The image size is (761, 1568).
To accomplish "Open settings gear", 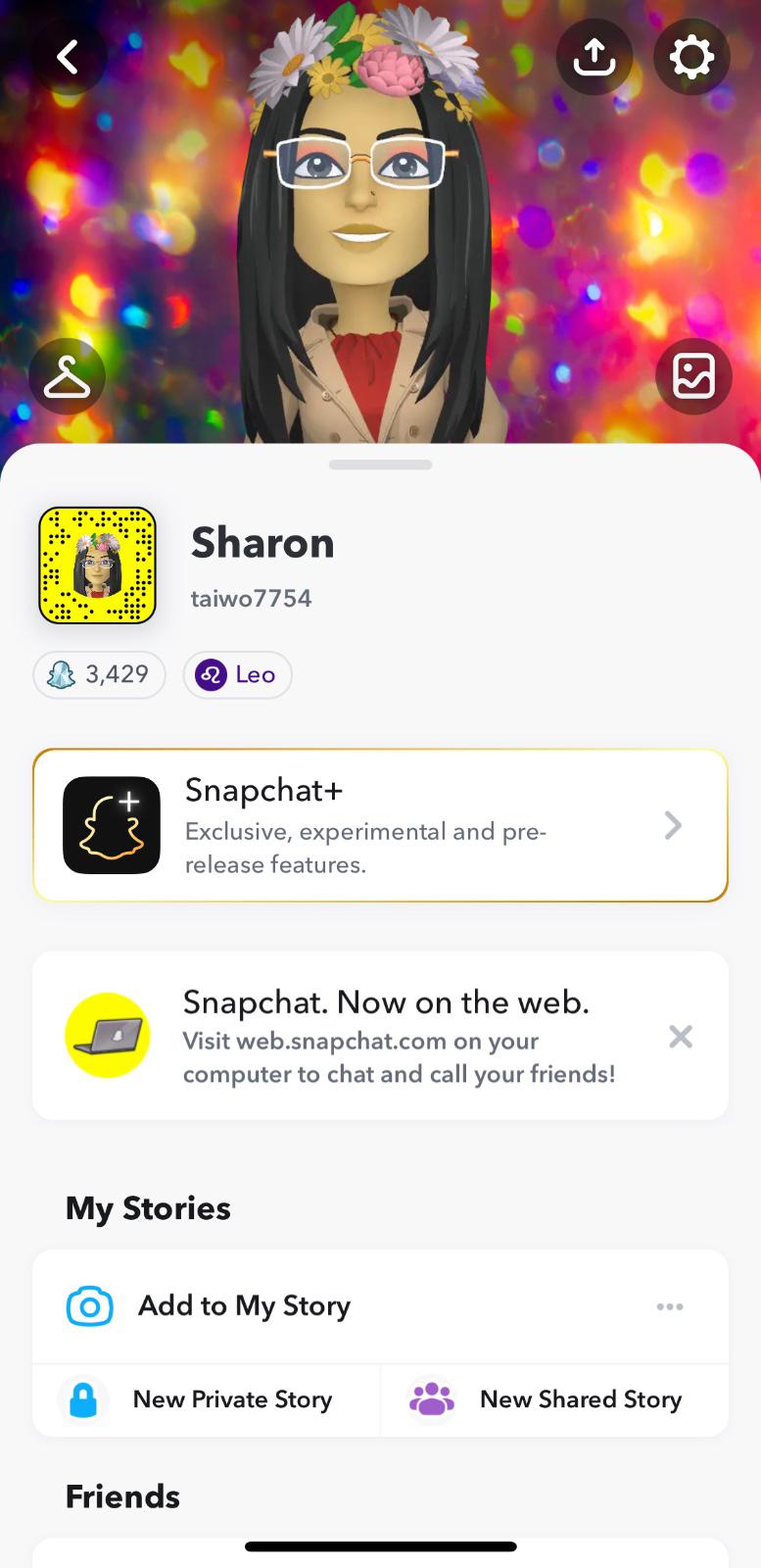I will point(691,57).
